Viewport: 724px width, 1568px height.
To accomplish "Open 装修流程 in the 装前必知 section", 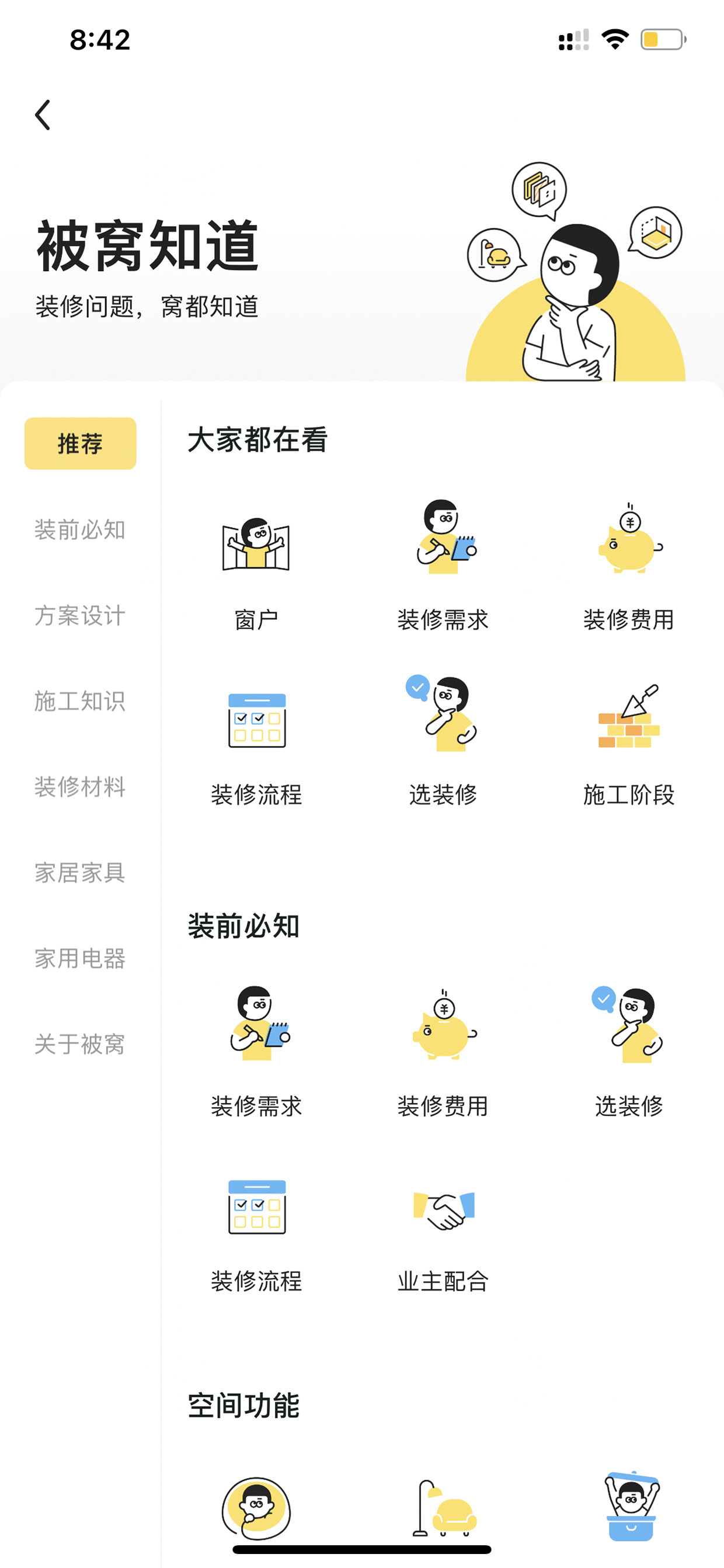I will click(256, 1229).
